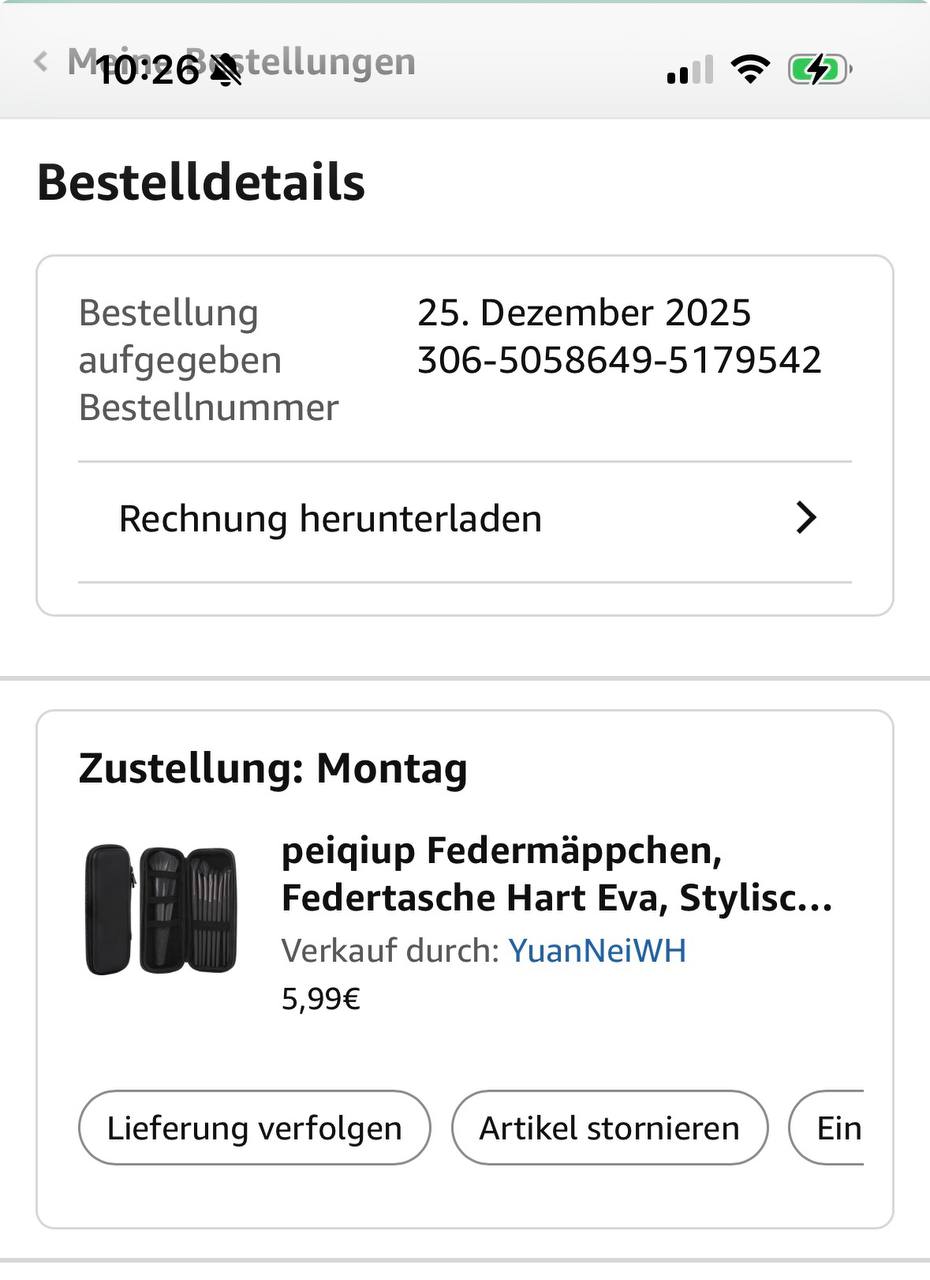930x1280 pixels.
Task: Open the peiqiup Federmäppchen product image
Action: point(160,910)
